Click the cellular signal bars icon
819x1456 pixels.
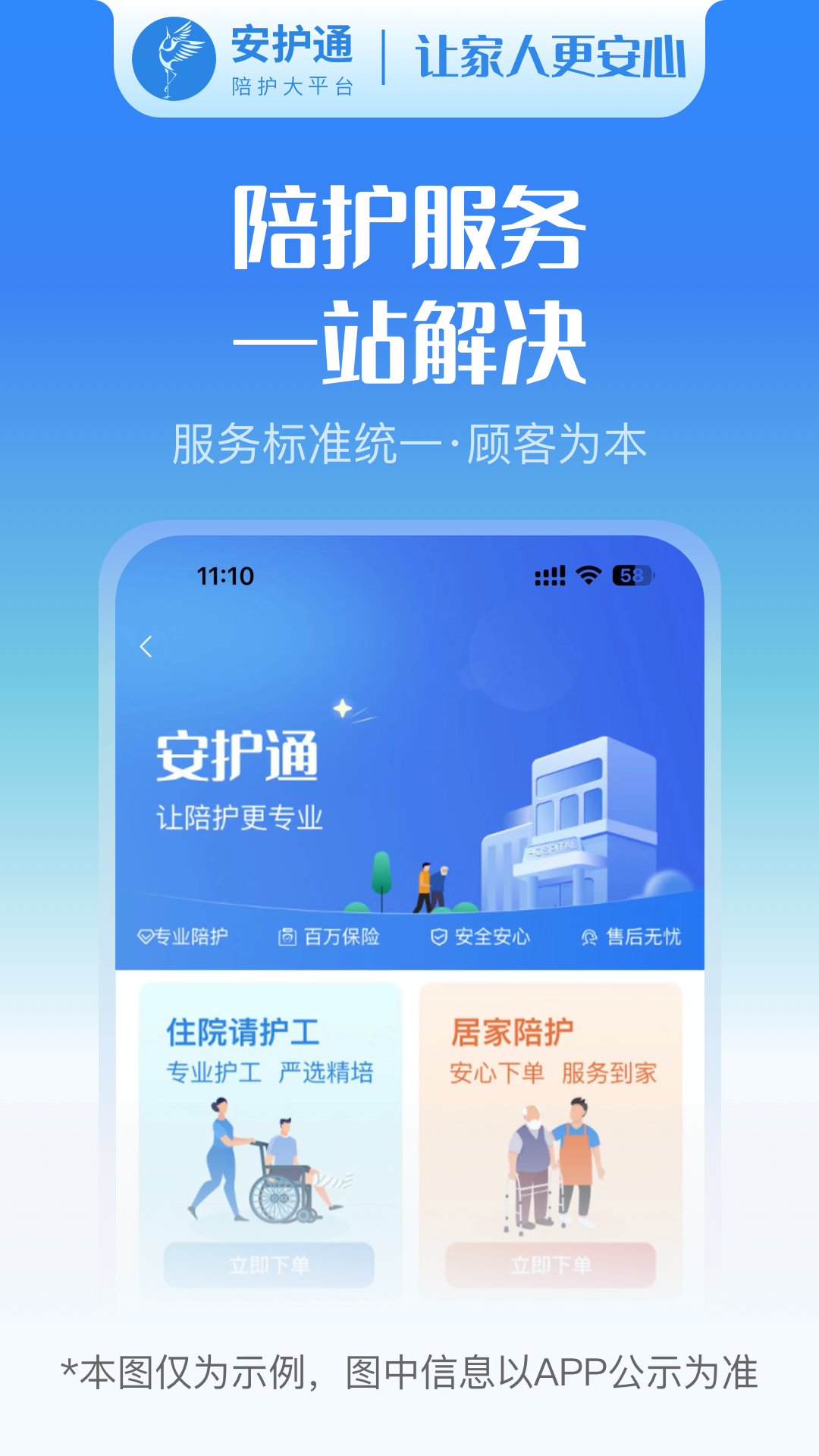click(x=549, y=576)
